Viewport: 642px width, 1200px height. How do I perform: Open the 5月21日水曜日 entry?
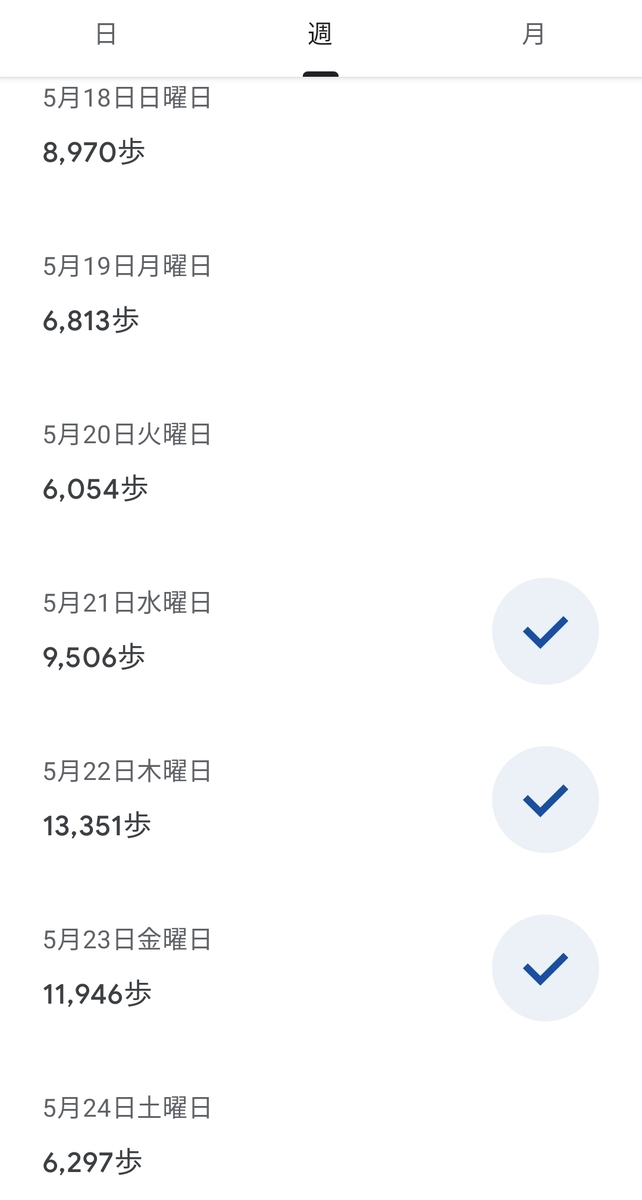click(x=321, y=630)
